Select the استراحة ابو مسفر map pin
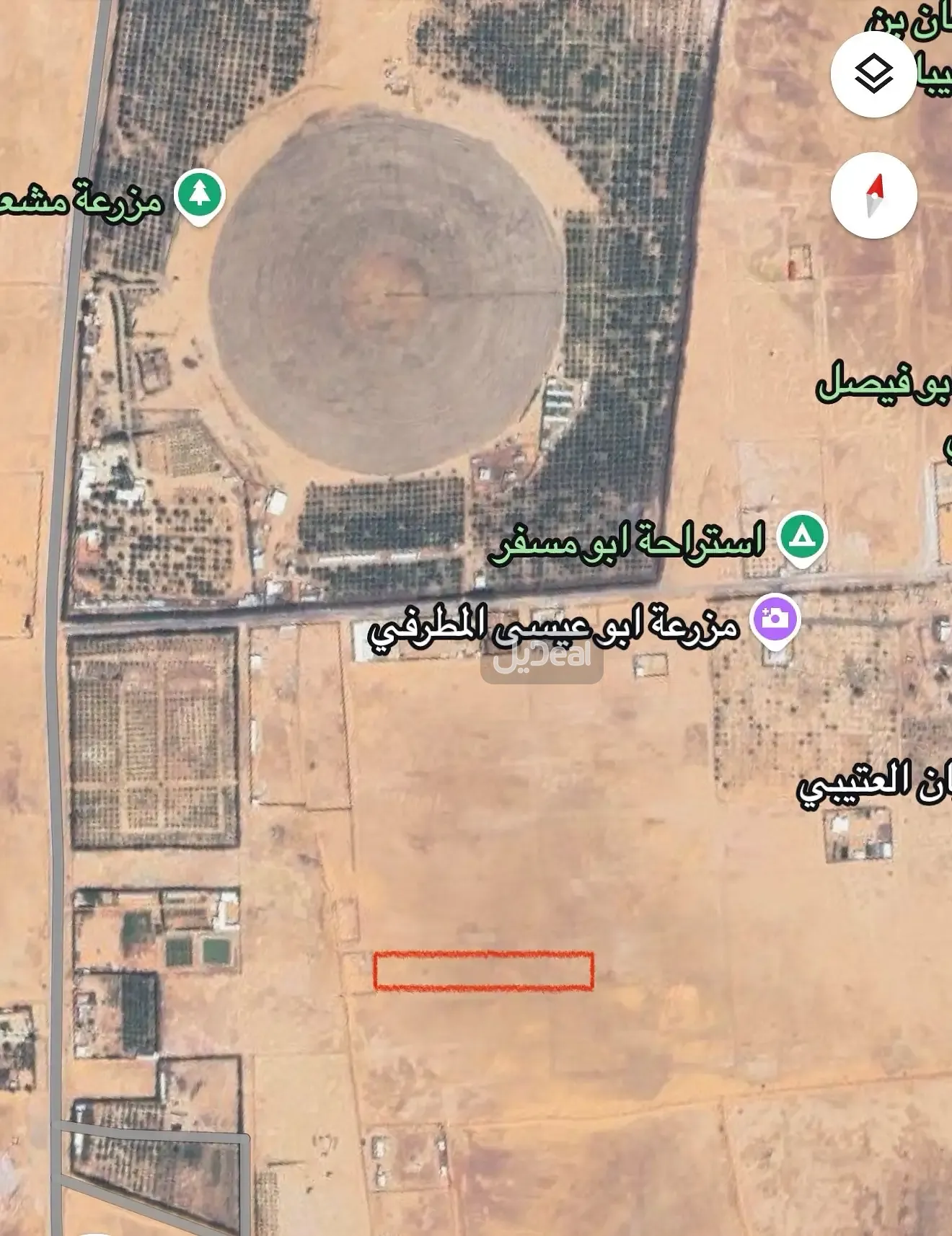Screen dimensions: 952x1236 (802, 537)
